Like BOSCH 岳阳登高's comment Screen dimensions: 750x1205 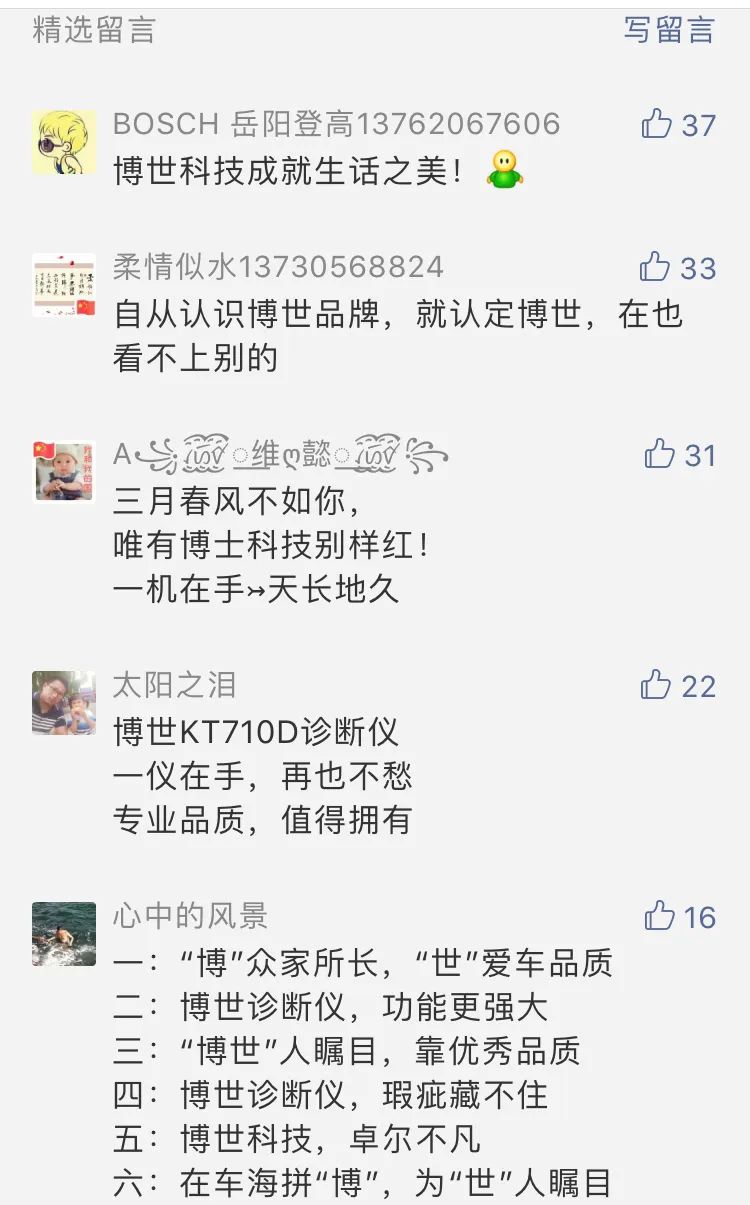point(657,125)
